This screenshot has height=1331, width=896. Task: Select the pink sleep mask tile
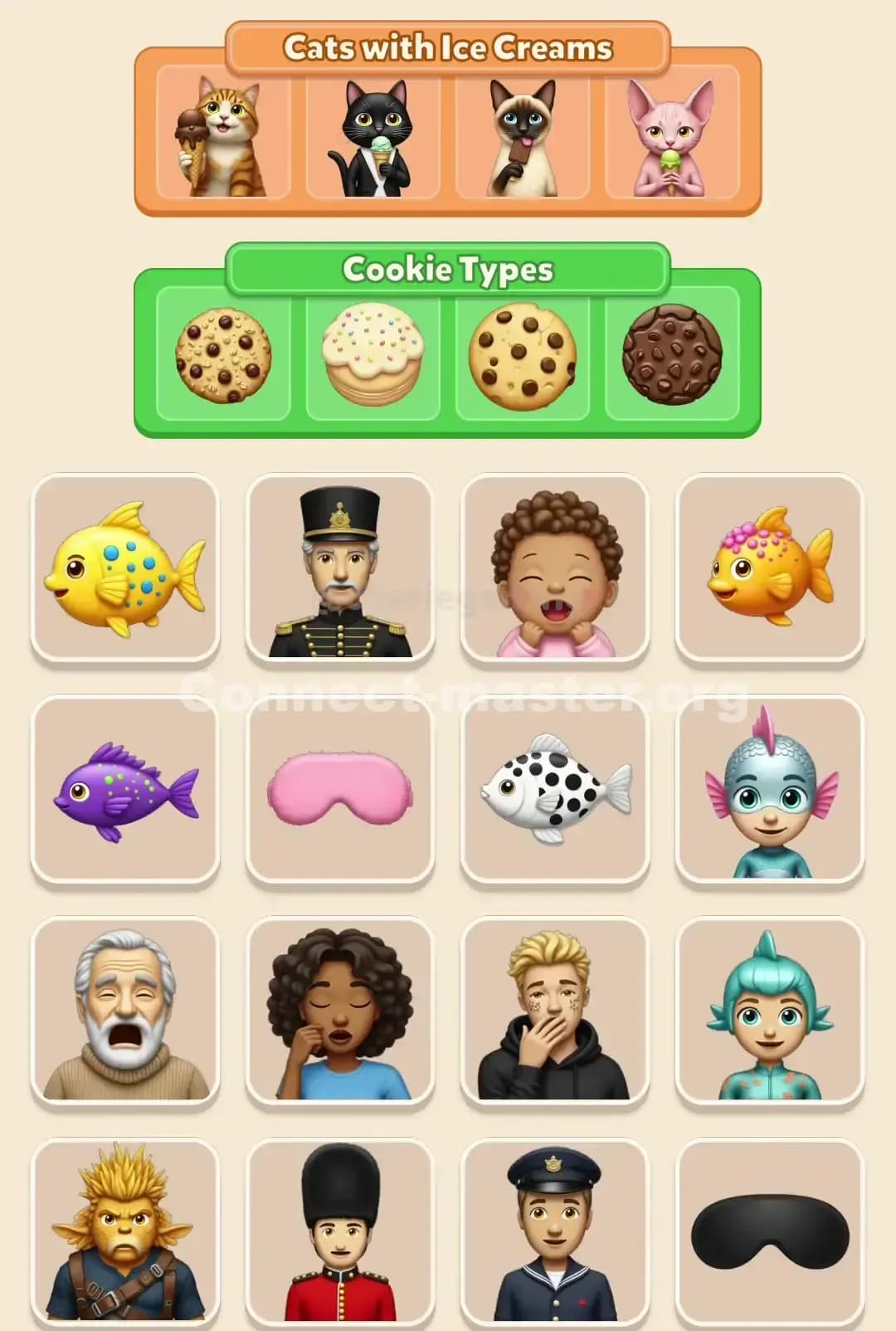pos(339,792)
